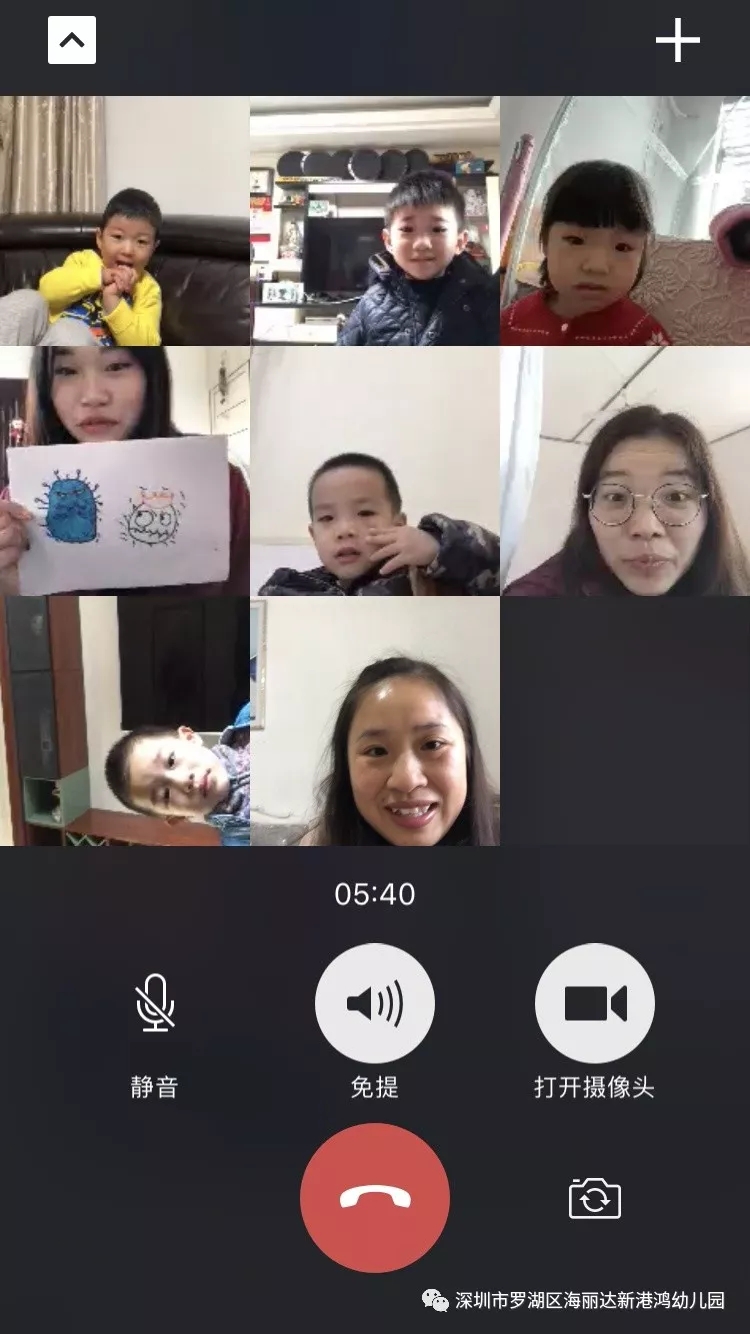Mute the microphone (静音)

point(155,1003)
